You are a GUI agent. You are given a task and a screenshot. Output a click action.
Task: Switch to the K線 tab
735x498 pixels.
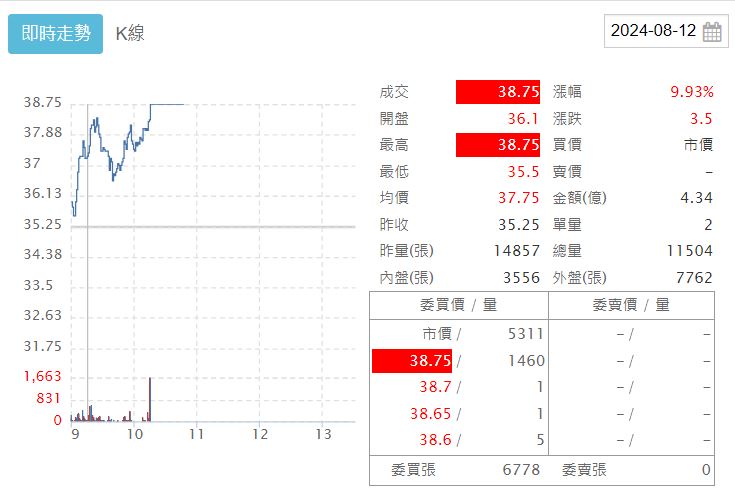[130, 33]
